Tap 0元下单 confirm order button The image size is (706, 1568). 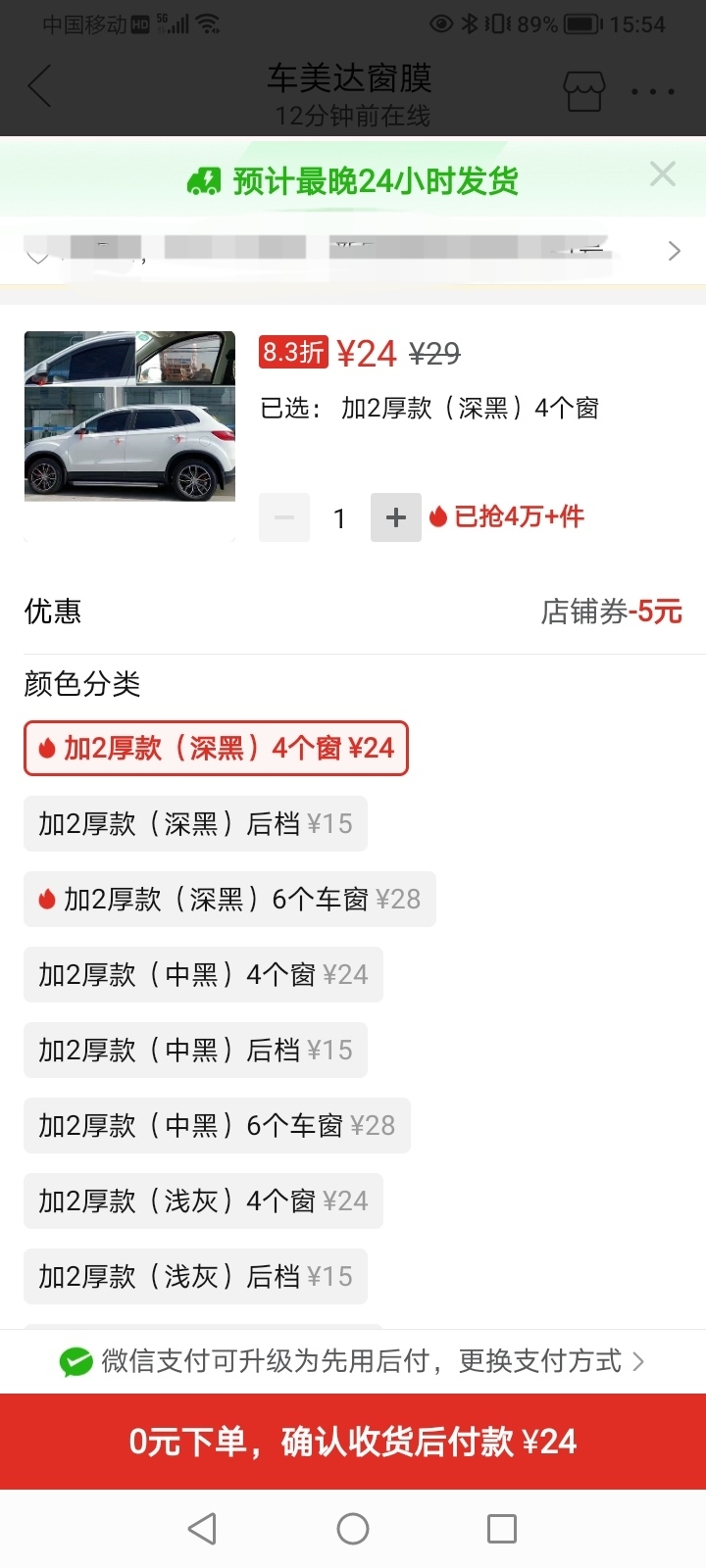tap(353, 1442)
